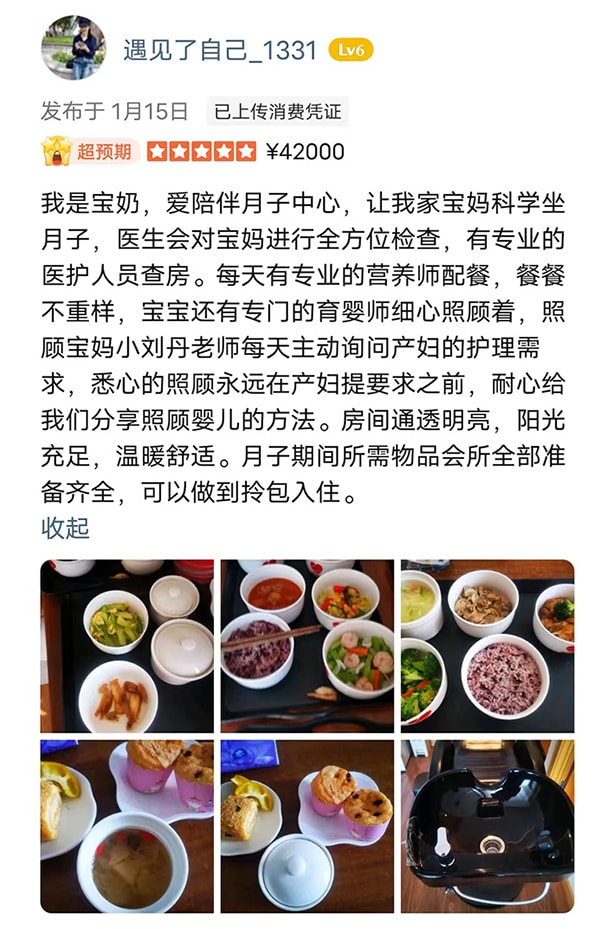
Task: Open the photo of the black shampoo basin
Action: (487, 825)
